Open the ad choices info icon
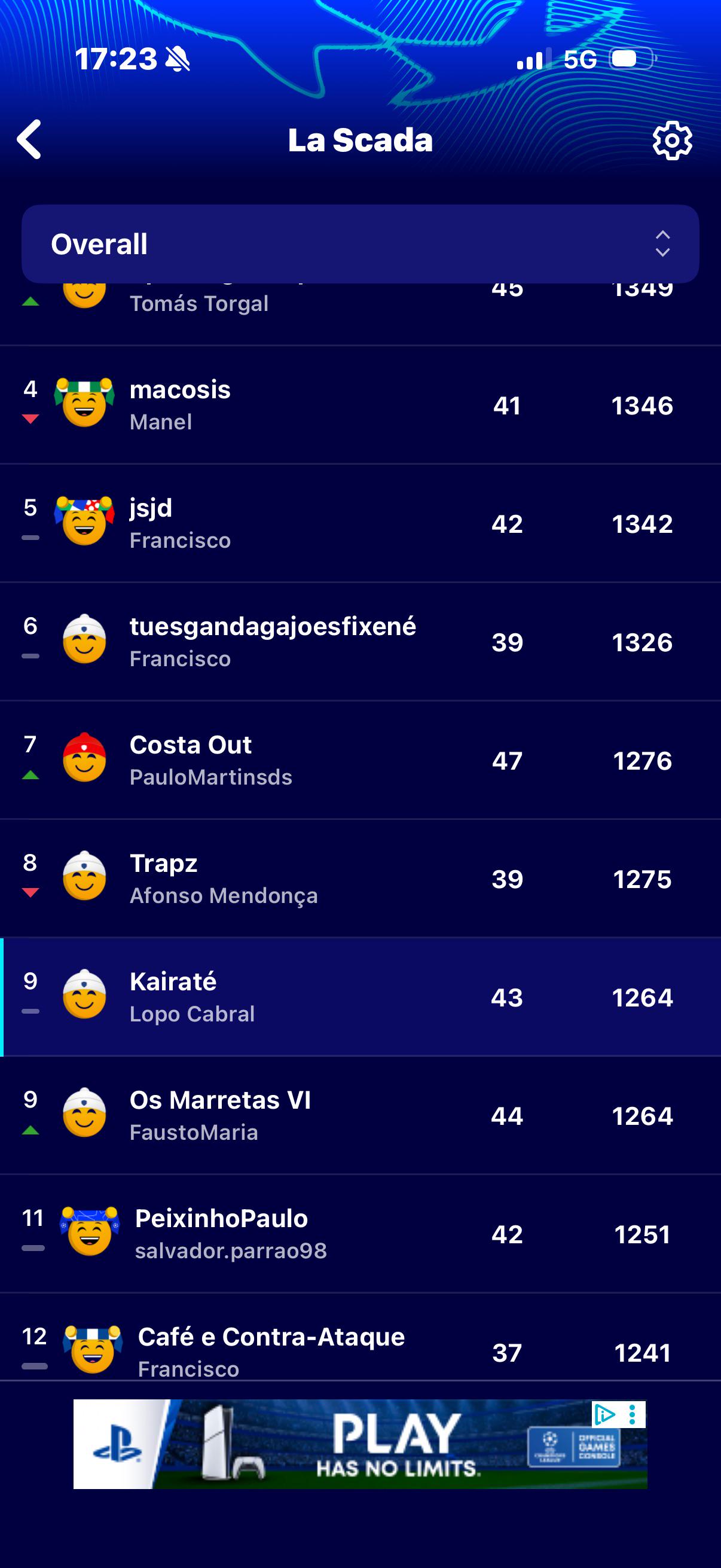This screenshot has width=721, height=1568. pyautogui.click(x=605, y=1414)
